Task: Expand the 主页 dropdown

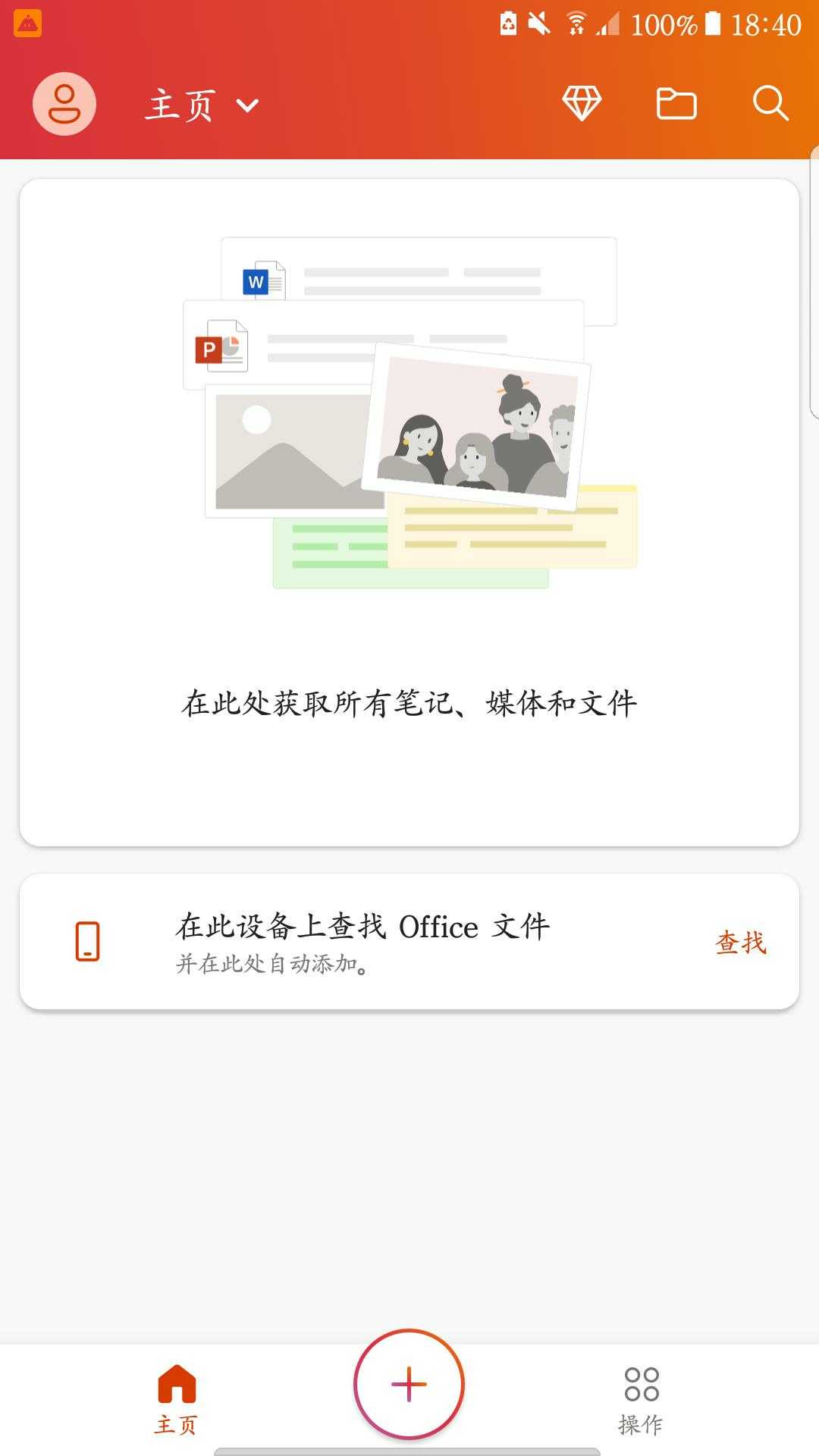Action: click(x=202, y=105)
